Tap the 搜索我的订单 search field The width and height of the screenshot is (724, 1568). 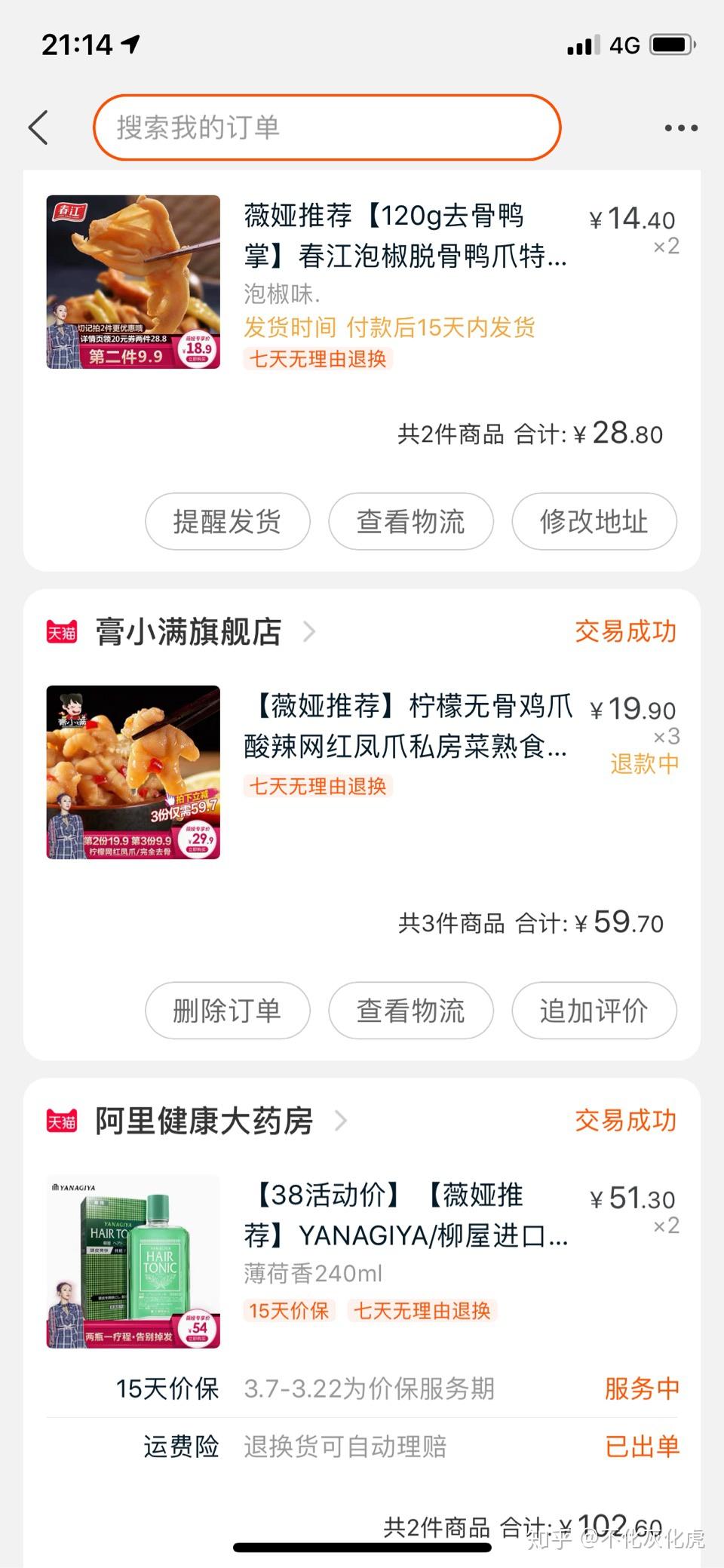tap(327, 127)
